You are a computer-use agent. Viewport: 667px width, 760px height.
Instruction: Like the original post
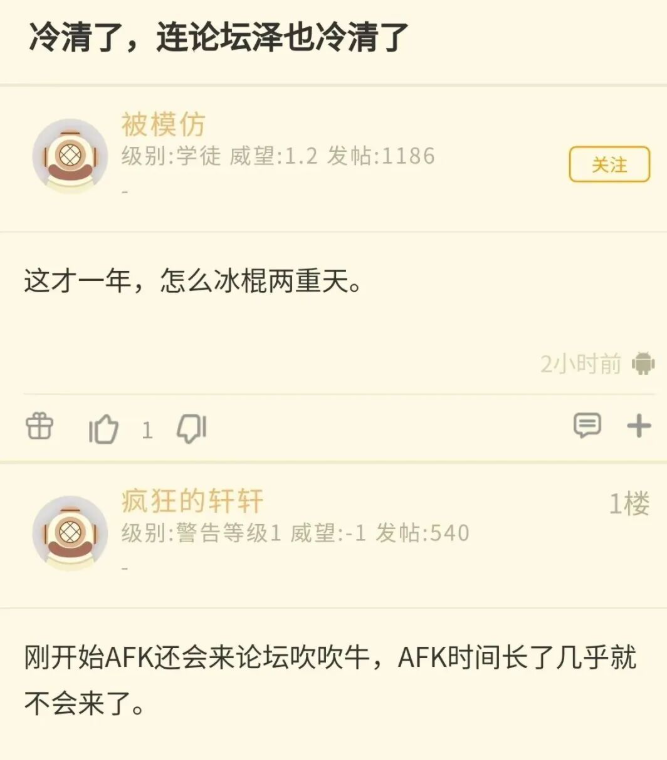104,429
